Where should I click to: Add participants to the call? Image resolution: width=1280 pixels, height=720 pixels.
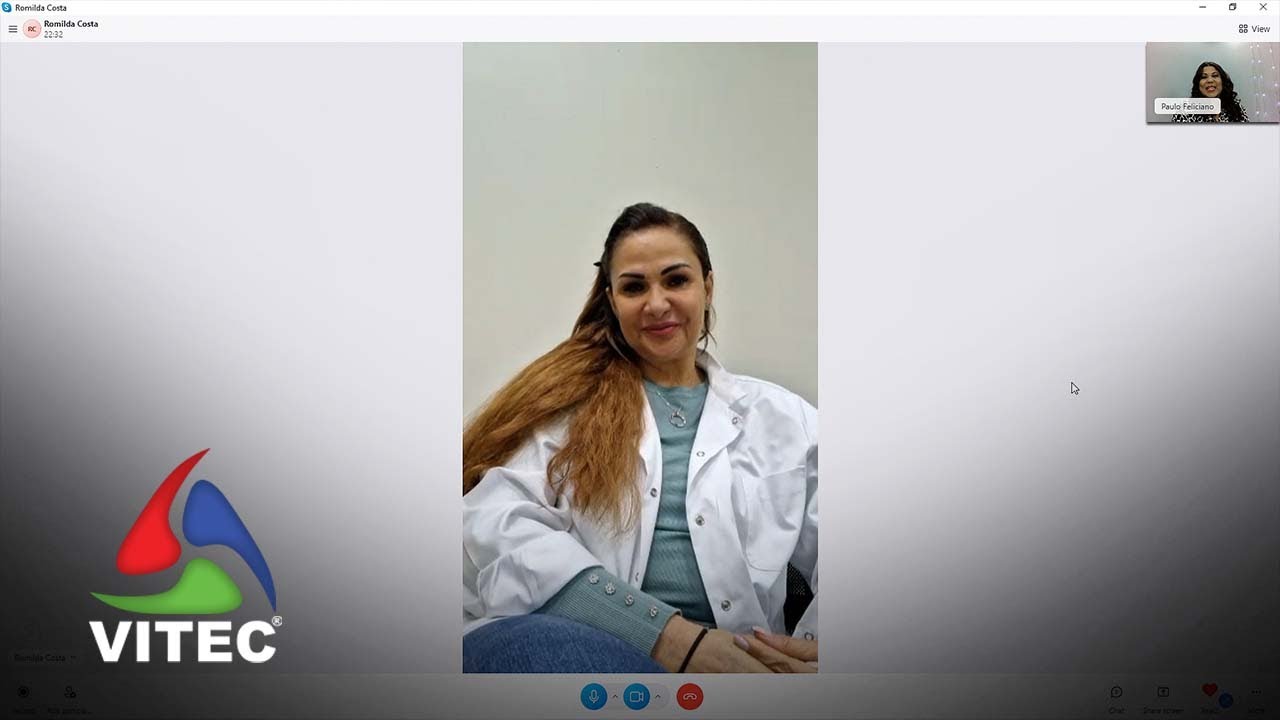click(70, 694)
